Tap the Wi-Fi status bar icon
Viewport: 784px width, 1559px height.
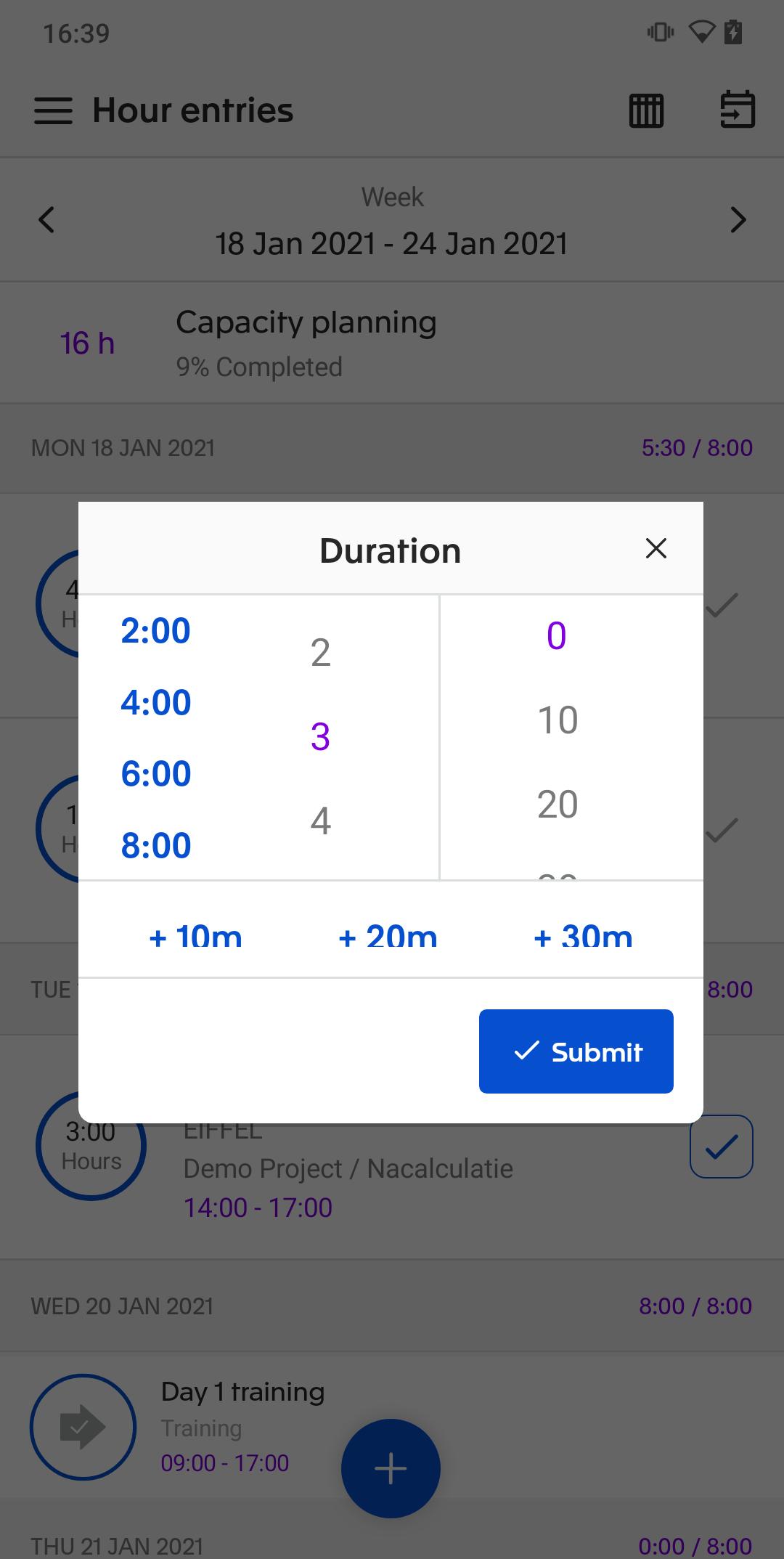[x=701, y=32]
